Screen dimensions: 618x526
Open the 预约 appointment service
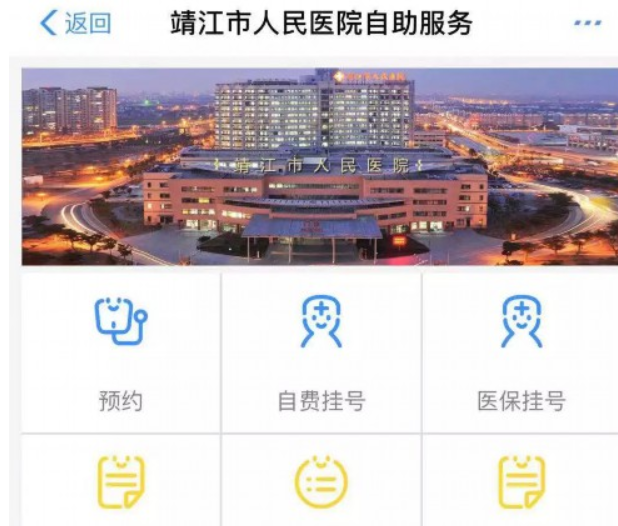(120, 352)
